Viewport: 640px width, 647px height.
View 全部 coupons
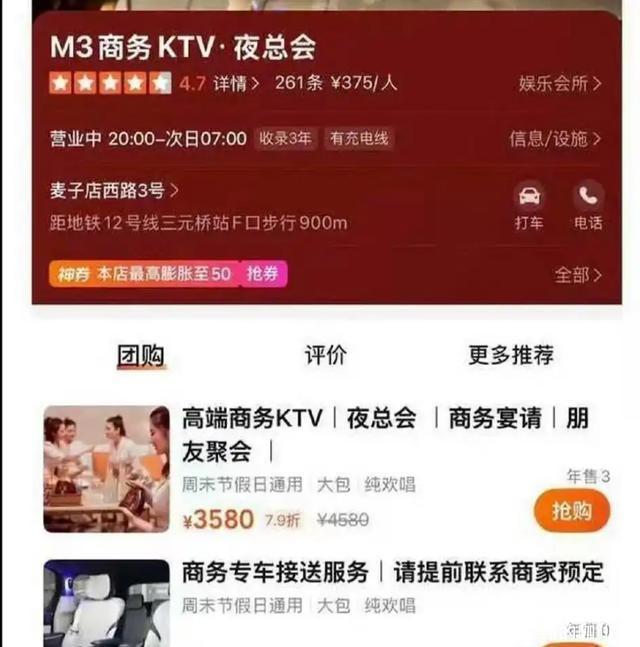click(578, 274)
